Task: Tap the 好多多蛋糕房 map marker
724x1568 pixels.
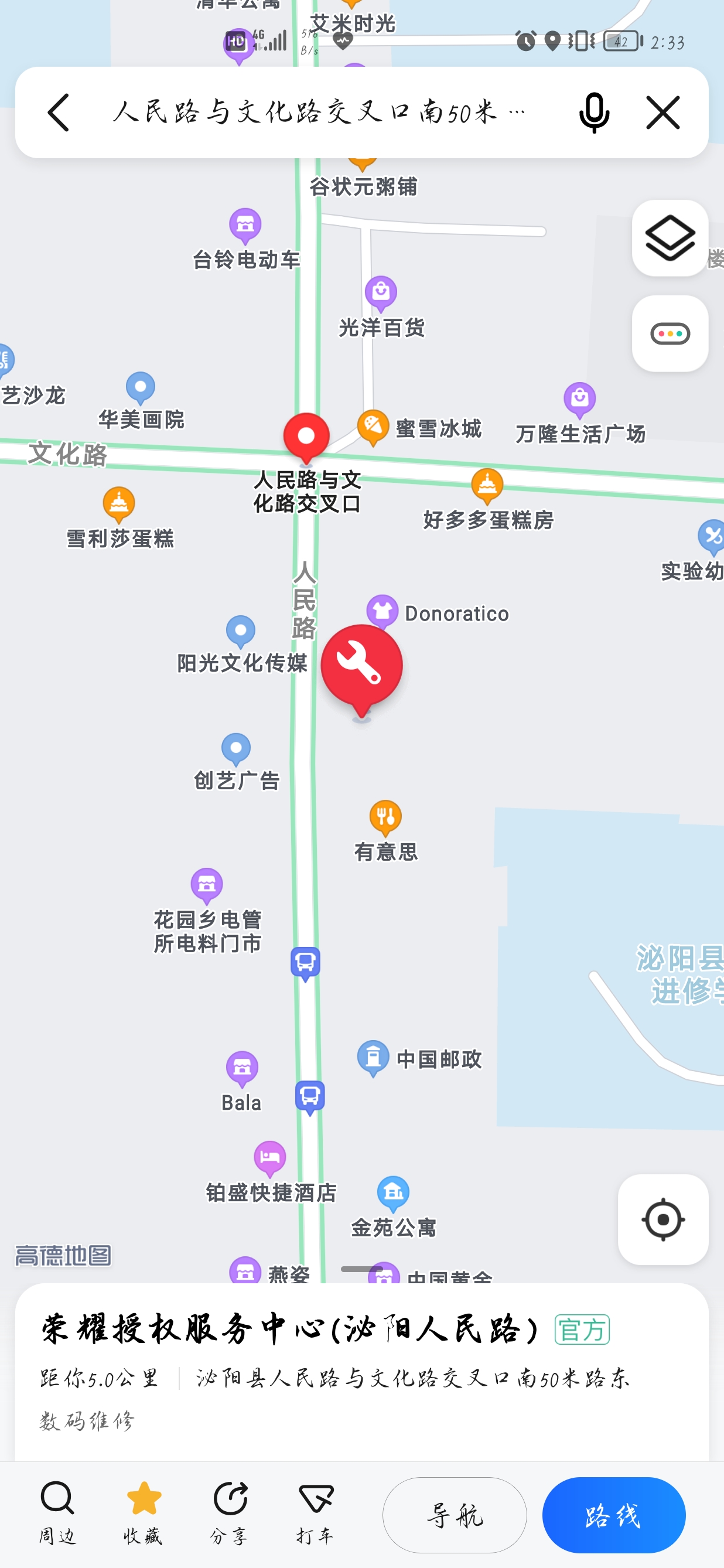Action: (487, 486)
